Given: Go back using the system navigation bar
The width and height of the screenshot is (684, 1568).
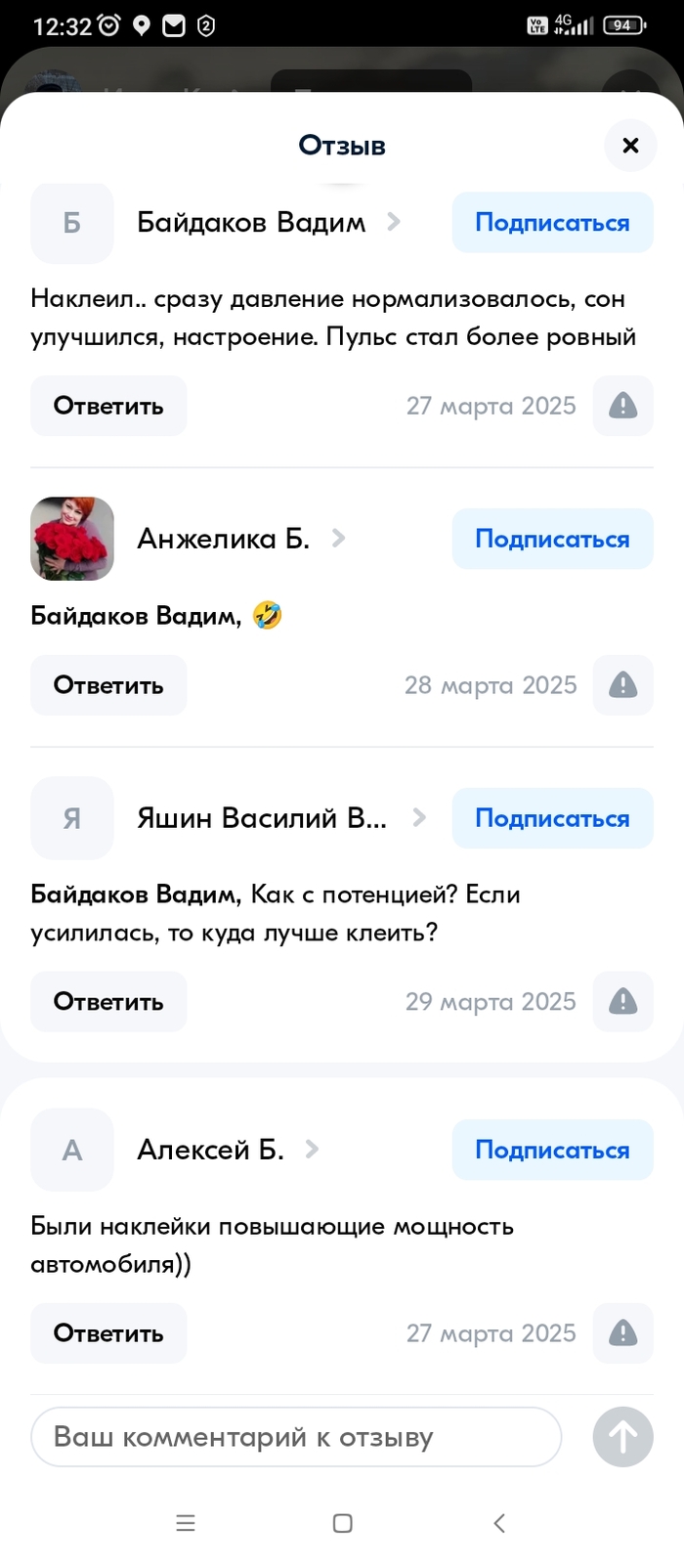Looking at the screenshot, I should coord(499,1523).
